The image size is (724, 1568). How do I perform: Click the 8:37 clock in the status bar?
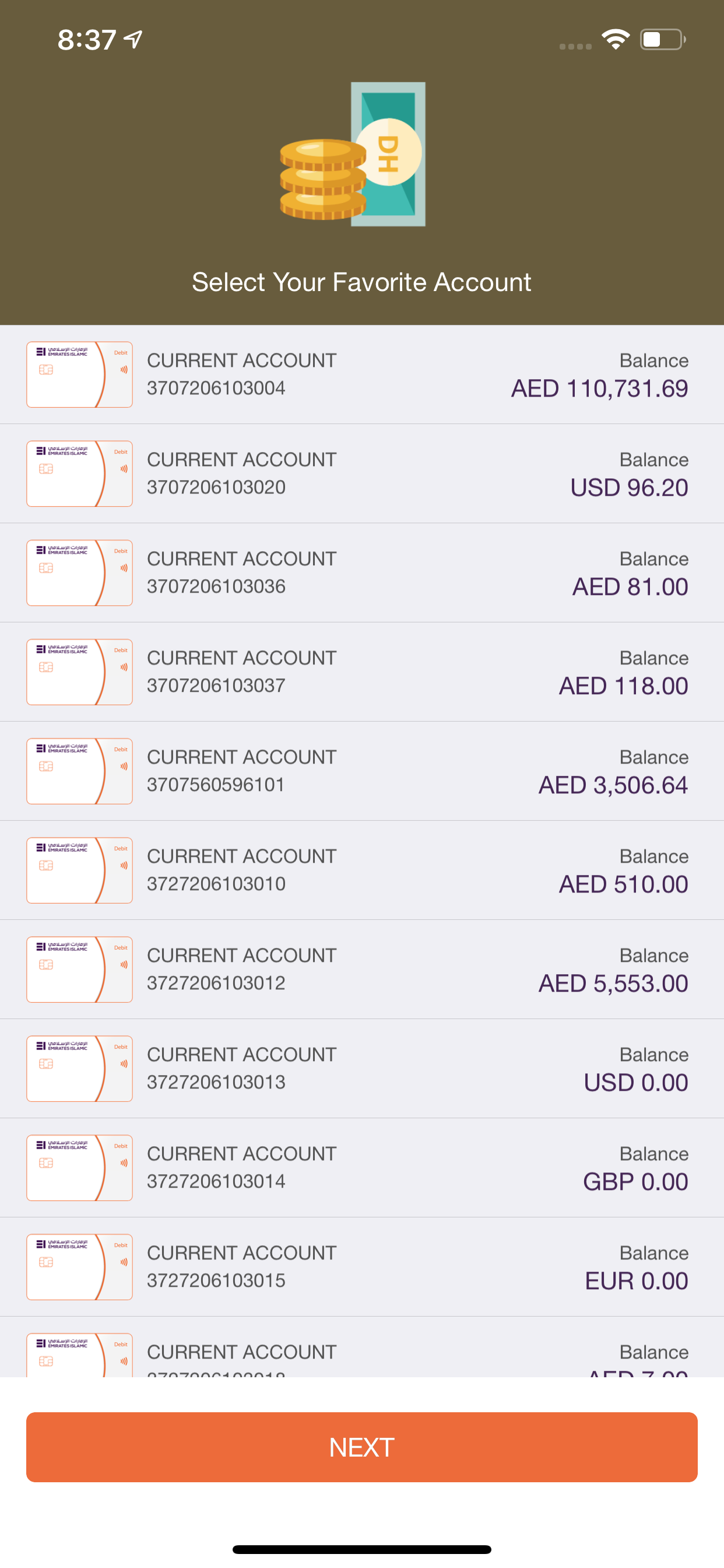(x=87, y=40)
